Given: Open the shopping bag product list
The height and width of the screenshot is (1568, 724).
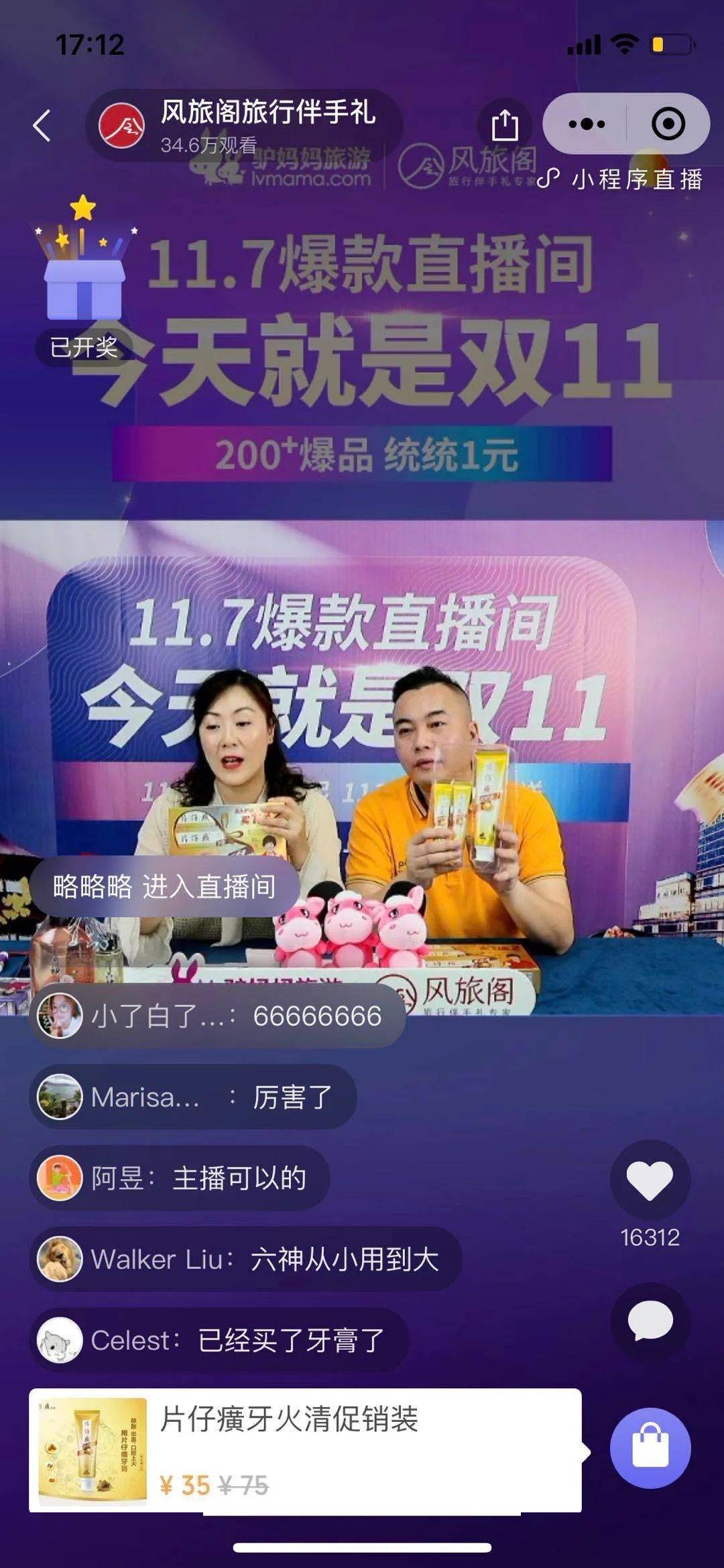Looking at the screenshot, I should pyautogui.click(x=650, y=1447).
